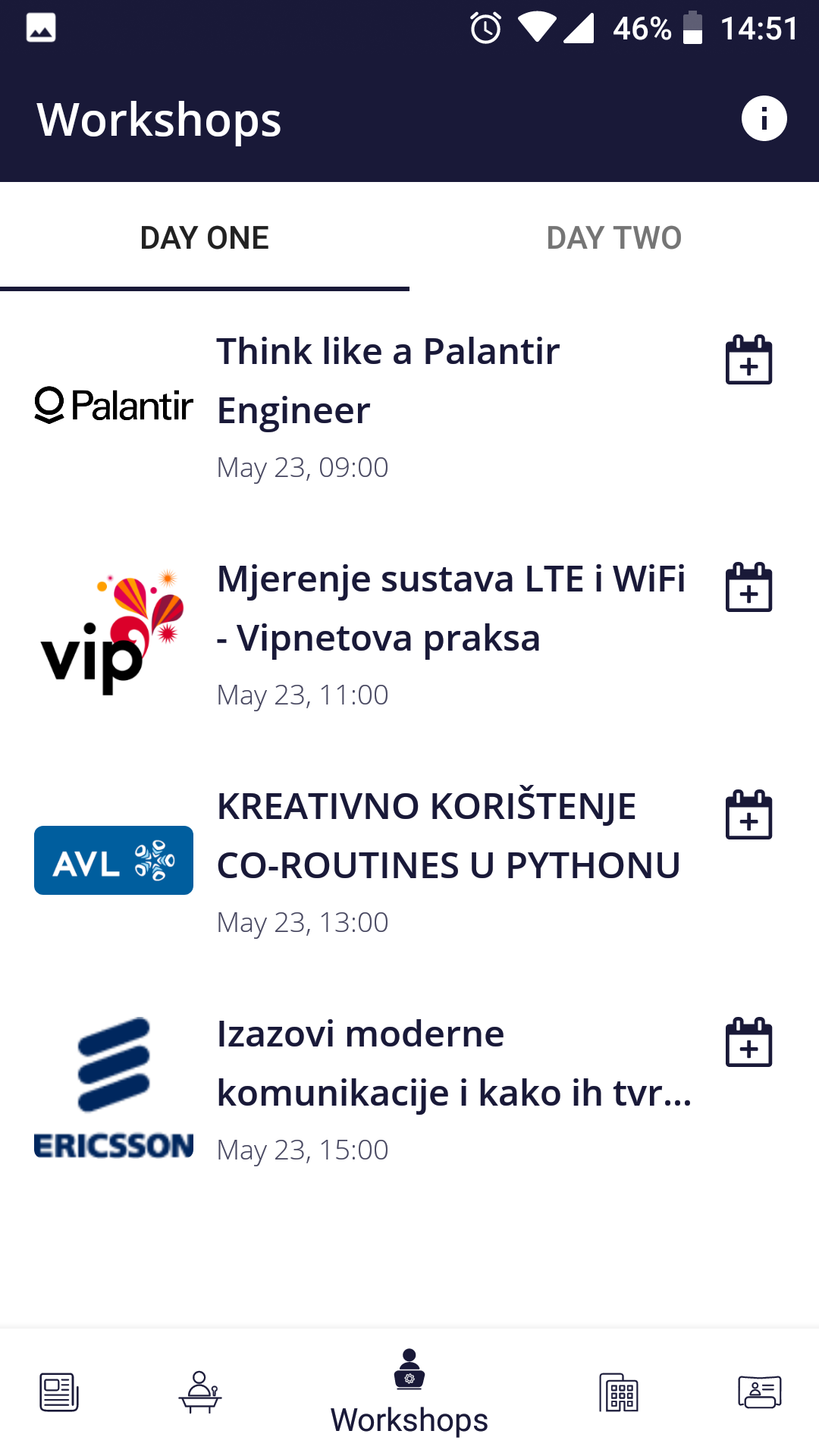Image resolution: width=819 pixels, height=1456 pixels.
Task: Switch to the DAY TWO tab
Action: click(x=613, y=237)
